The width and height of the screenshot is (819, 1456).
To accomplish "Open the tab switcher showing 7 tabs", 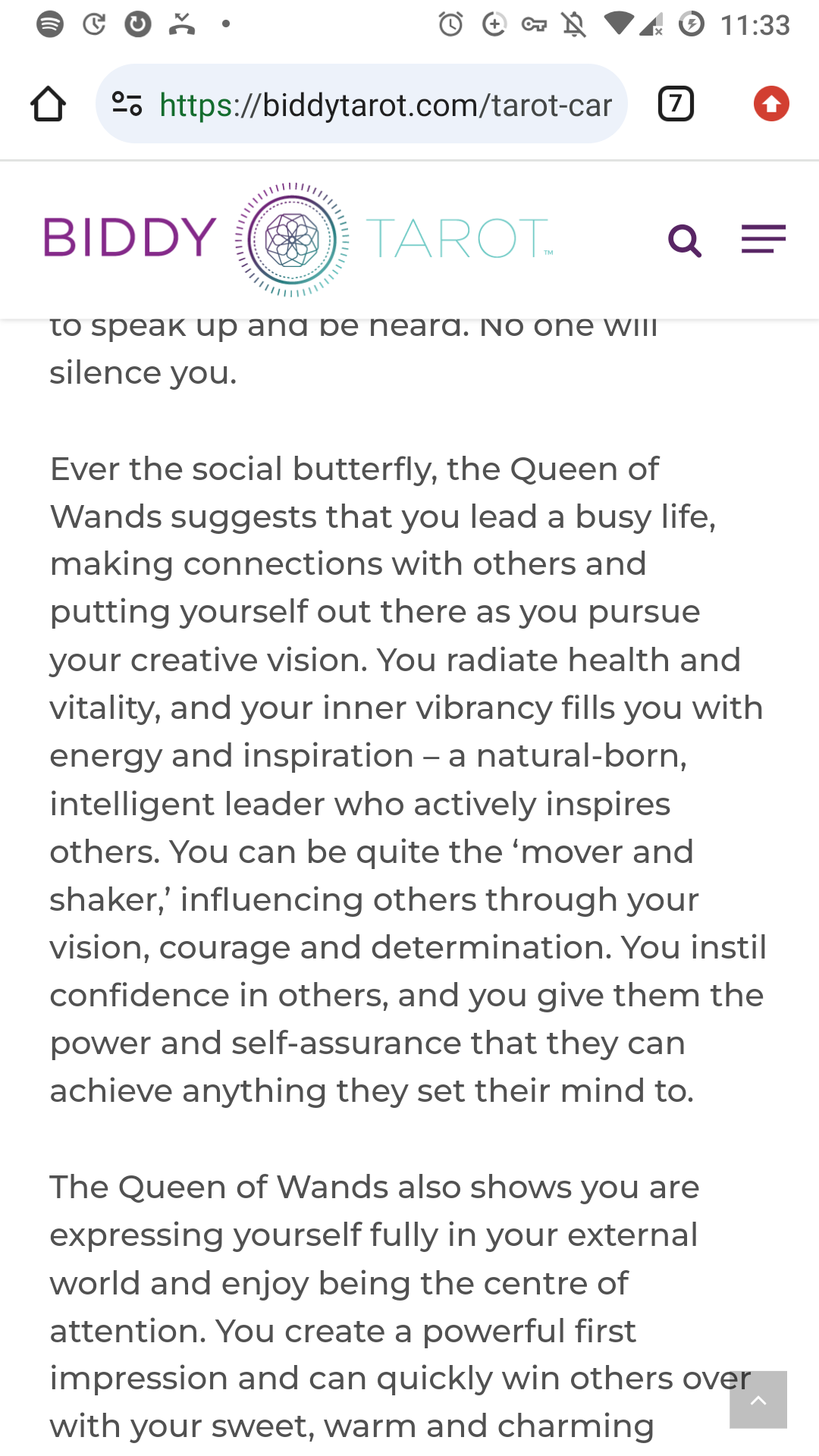I will coord(676,104).
